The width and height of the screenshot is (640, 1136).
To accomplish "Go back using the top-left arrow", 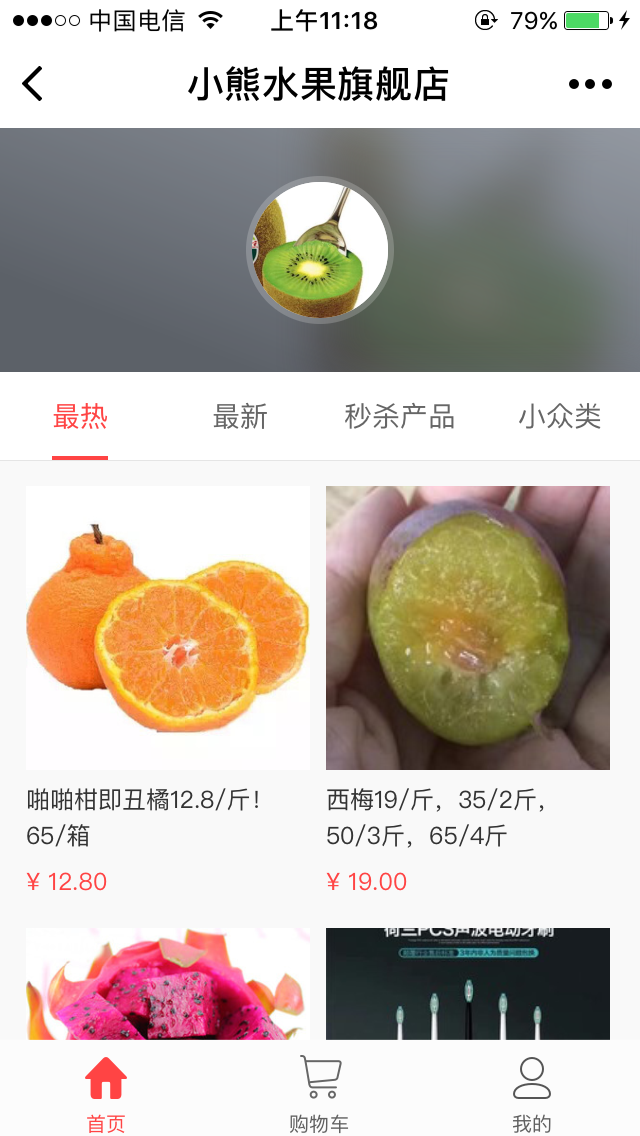I will 33,84.
